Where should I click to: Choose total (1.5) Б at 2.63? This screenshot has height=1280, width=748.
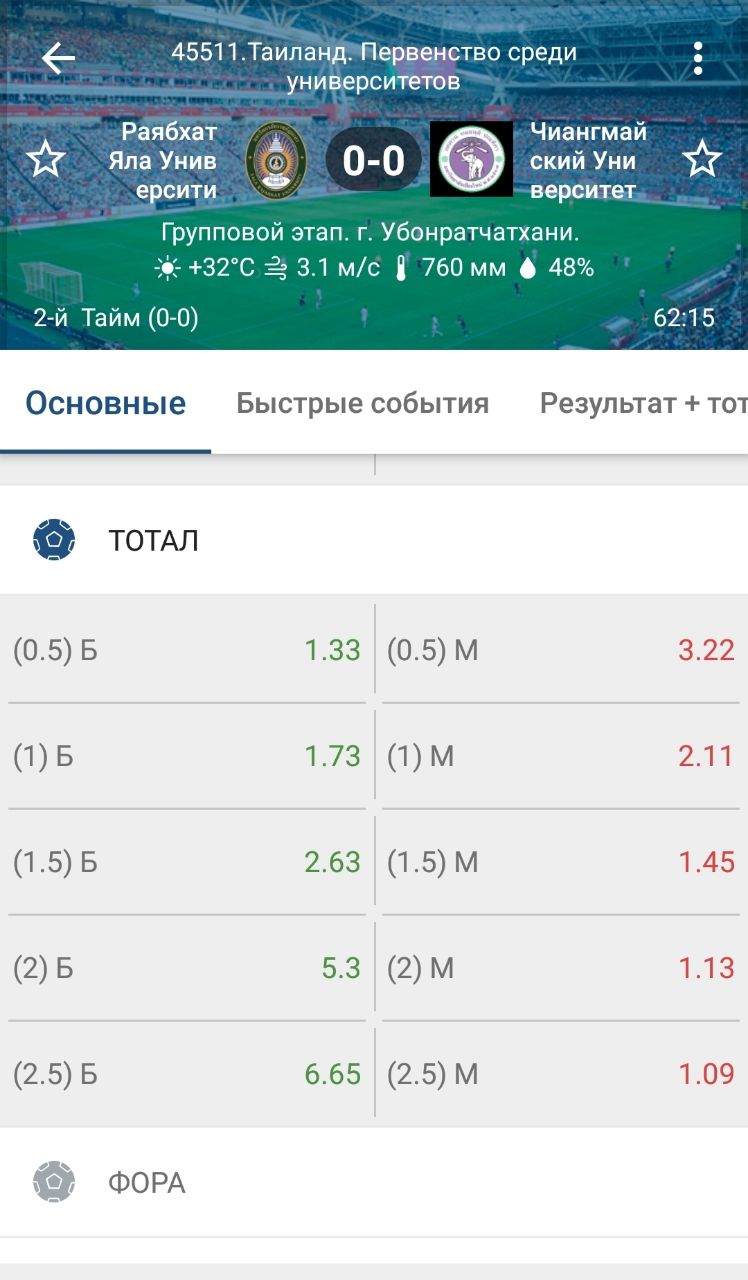(x=187, y=862)
